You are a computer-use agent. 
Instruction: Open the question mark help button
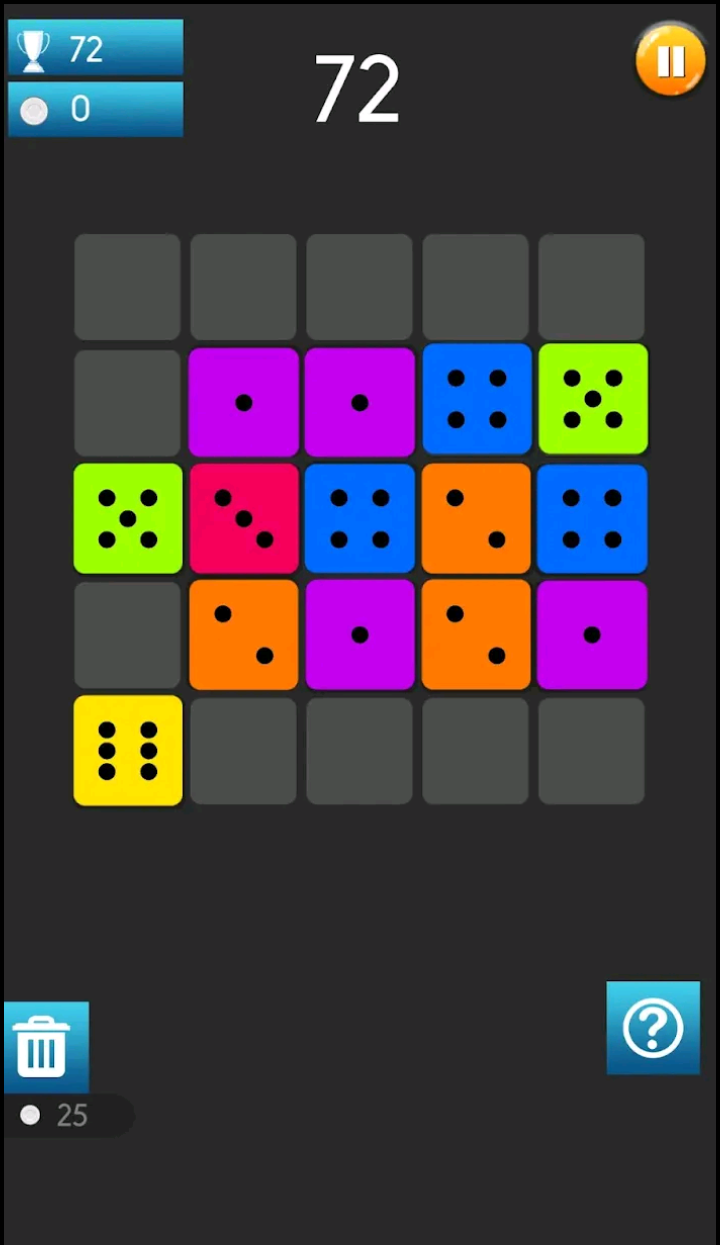coord(653,1028)
